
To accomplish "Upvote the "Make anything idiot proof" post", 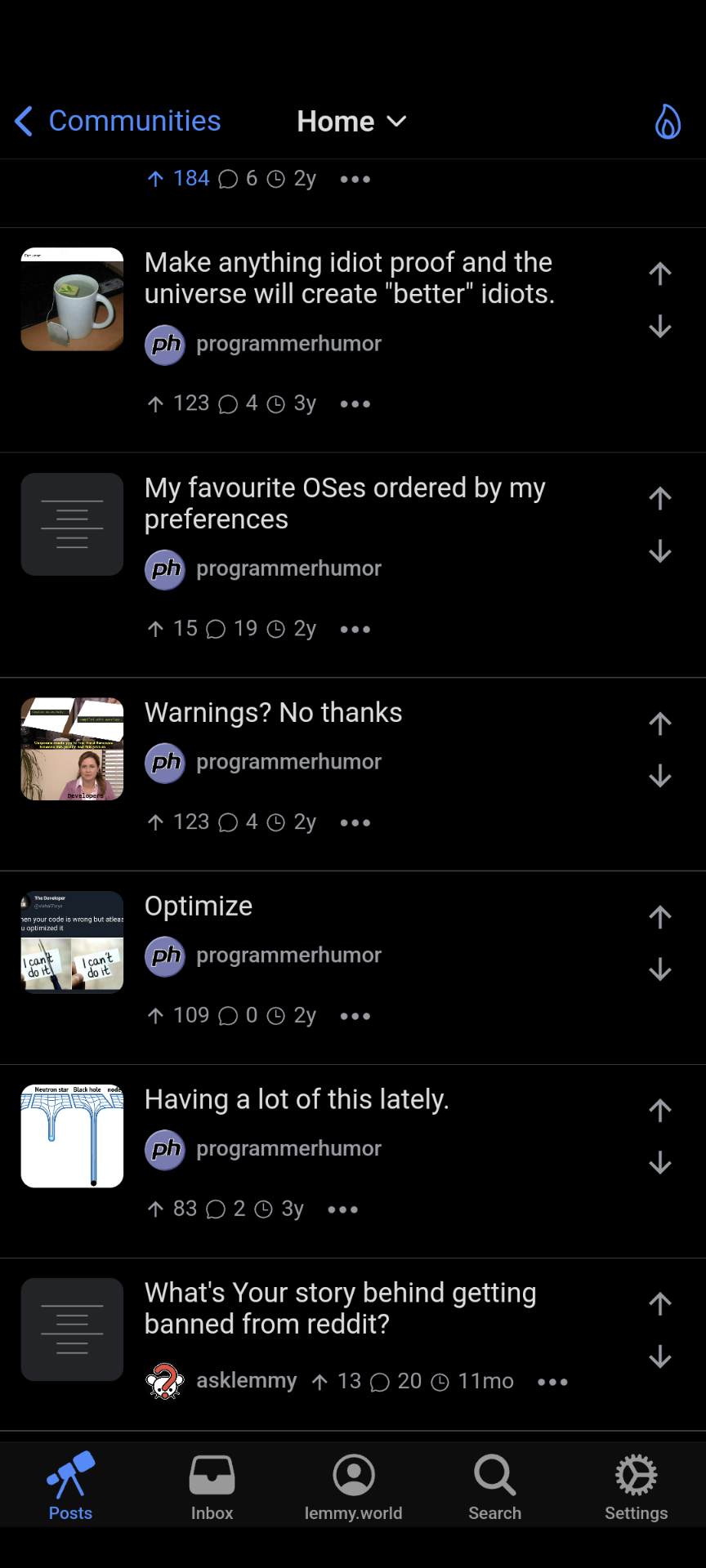I will coord(660,274).
